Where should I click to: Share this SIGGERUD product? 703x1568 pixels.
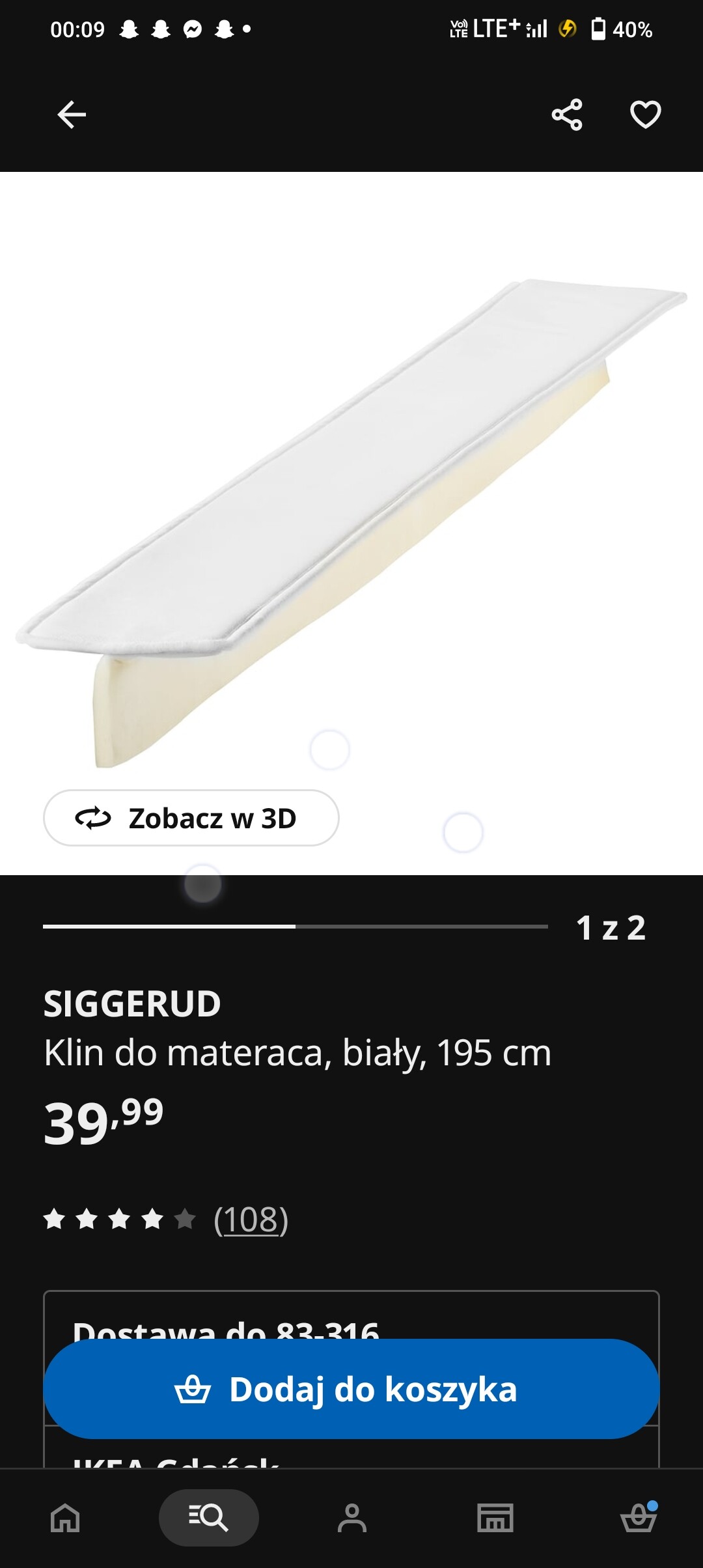tap(567, 115)
